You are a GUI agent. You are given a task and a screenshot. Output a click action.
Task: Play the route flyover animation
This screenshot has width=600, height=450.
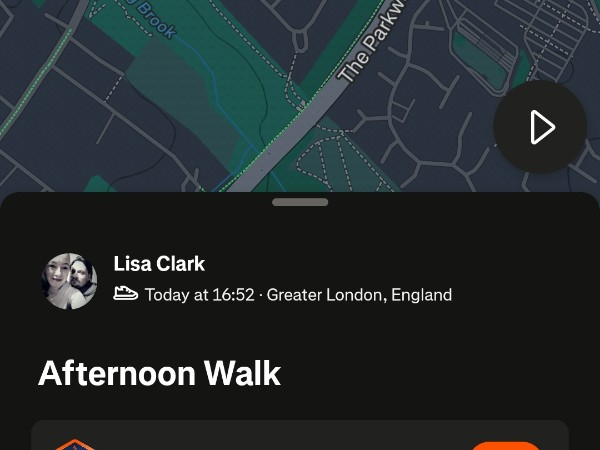(x=540, y=127)
